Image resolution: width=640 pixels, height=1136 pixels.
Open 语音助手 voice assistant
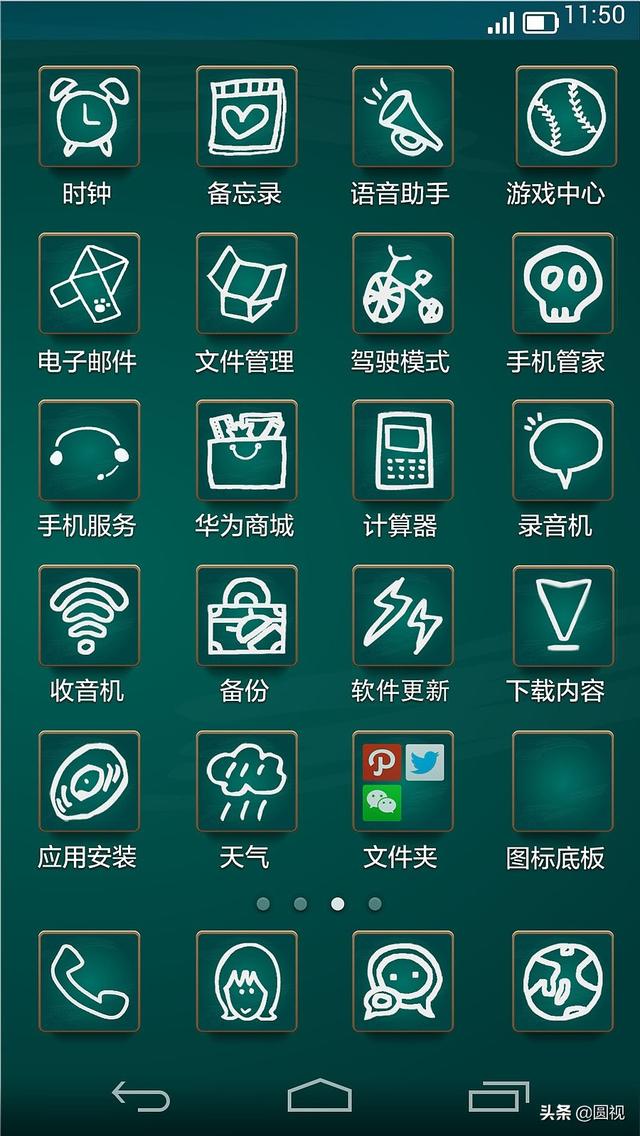(402, 116)
